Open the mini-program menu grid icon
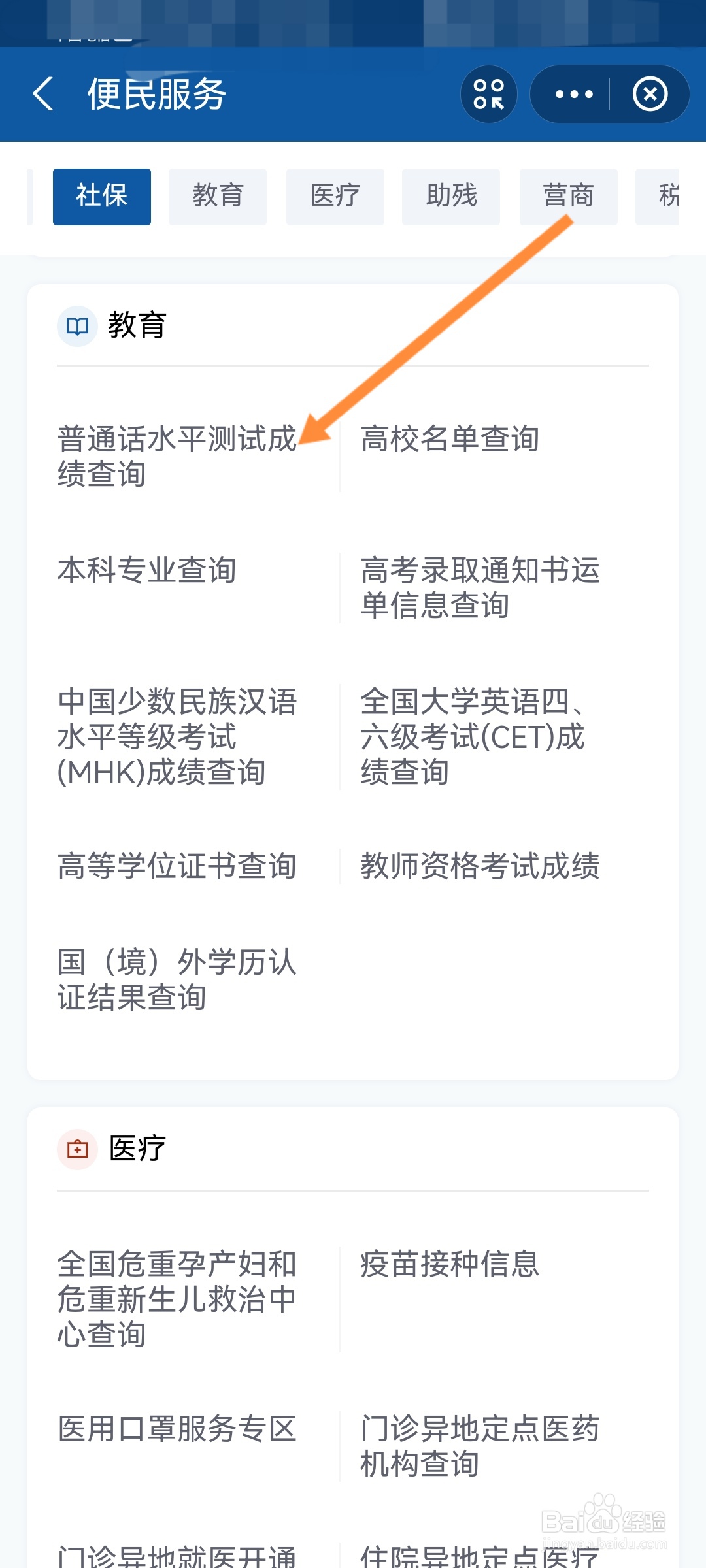This screenshot has height=1568, width=706. pos(489,94)
